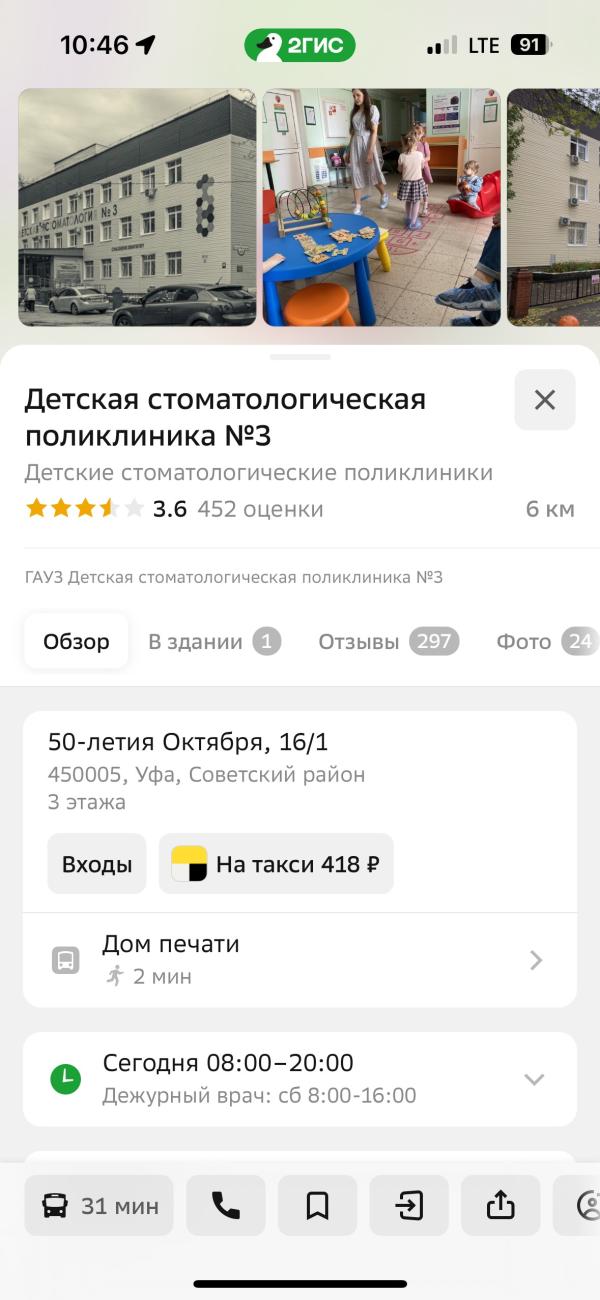Close the clinic info card
Viewport: 600px width, 1300px height.
pos(545,400)
